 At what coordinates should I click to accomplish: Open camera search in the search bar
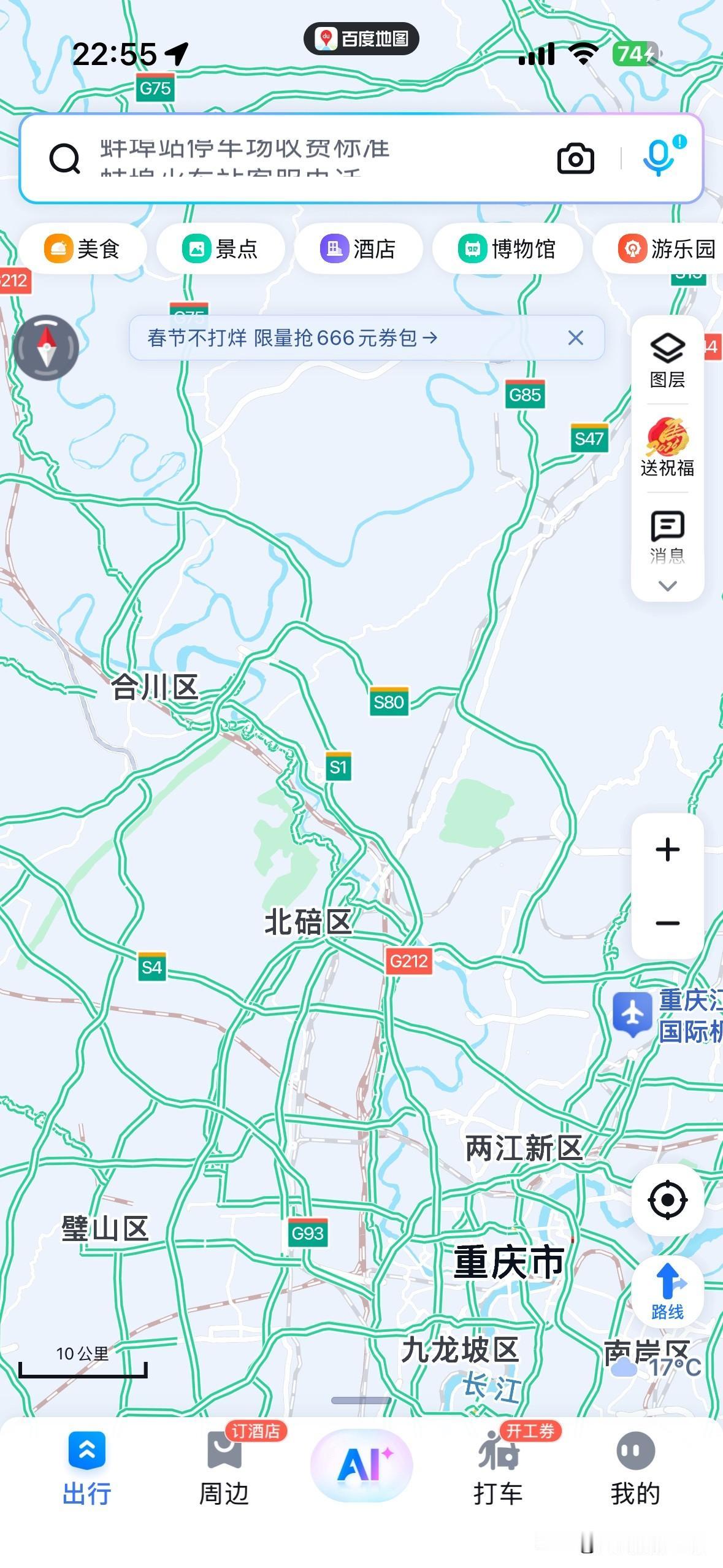coord(575,159)
